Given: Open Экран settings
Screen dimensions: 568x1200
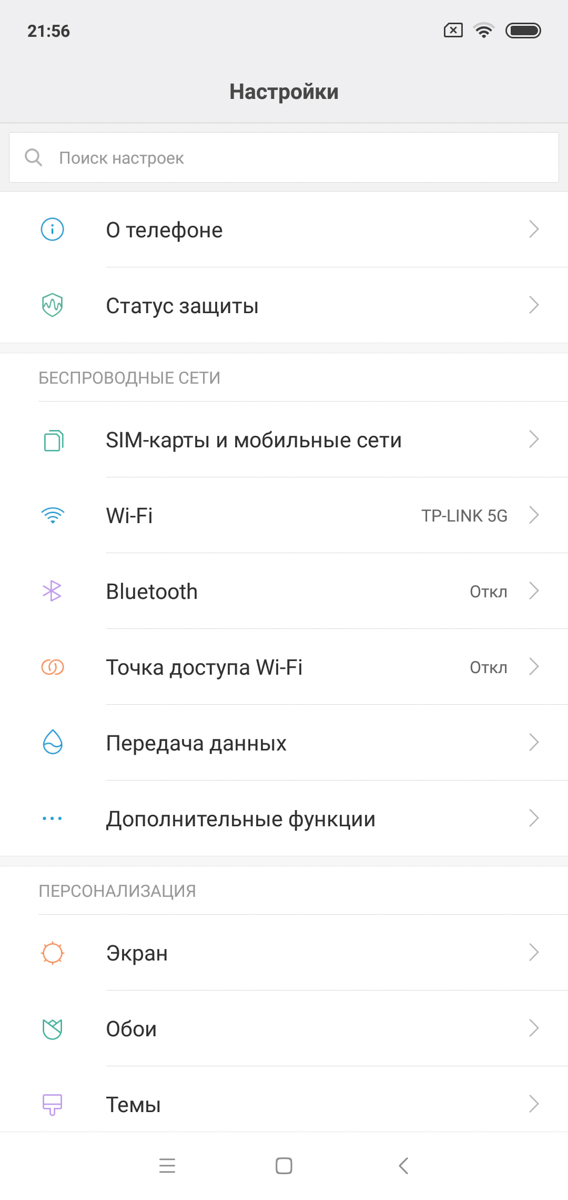Looking at the screenshot, I should (x=284, y=953).
